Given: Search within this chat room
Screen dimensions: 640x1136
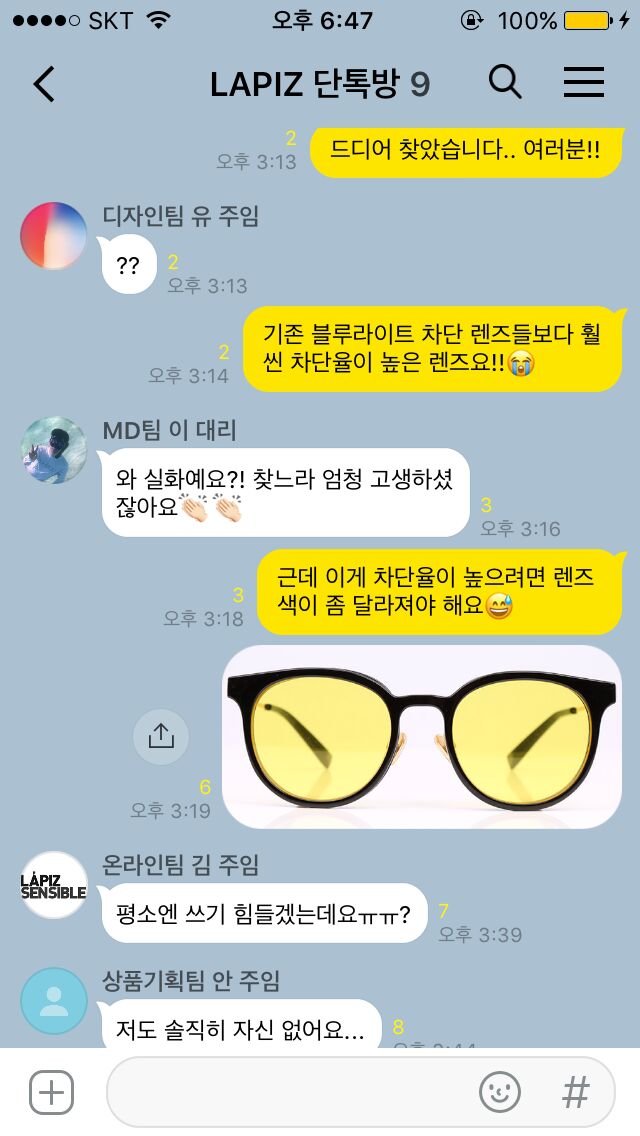Looking at the screenshot, I should coord(505,83).
